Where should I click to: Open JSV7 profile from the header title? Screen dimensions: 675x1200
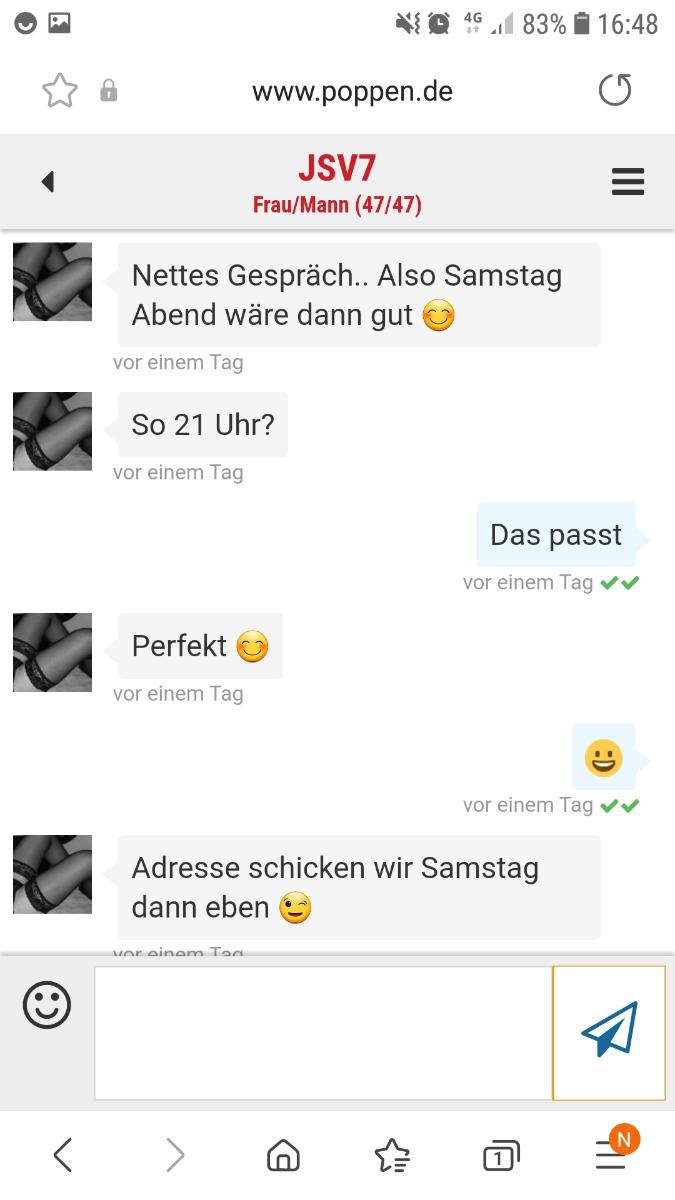point(337,170)
